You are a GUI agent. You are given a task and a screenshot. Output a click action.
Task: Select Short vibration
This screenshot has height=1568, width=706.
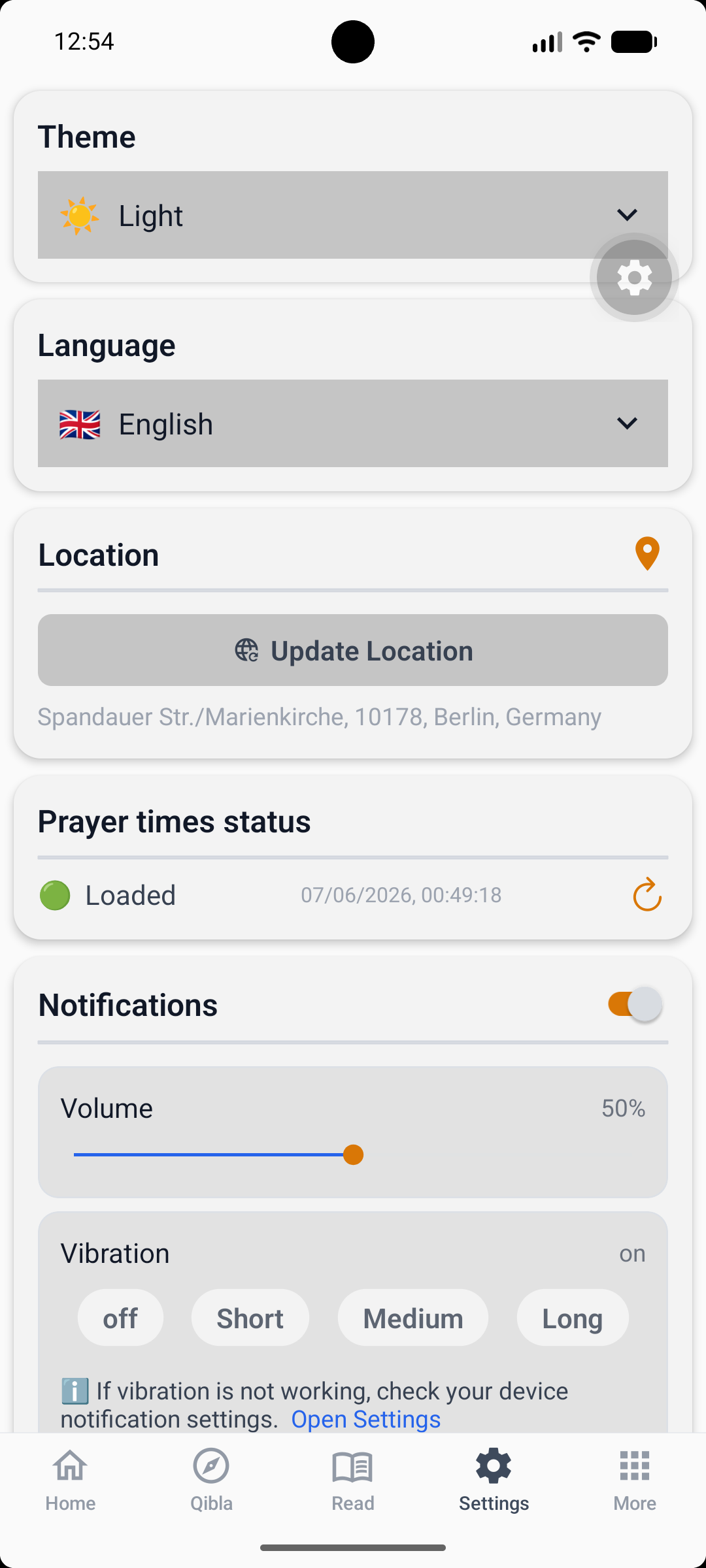pyautogui.click(x=250, y=1318)
